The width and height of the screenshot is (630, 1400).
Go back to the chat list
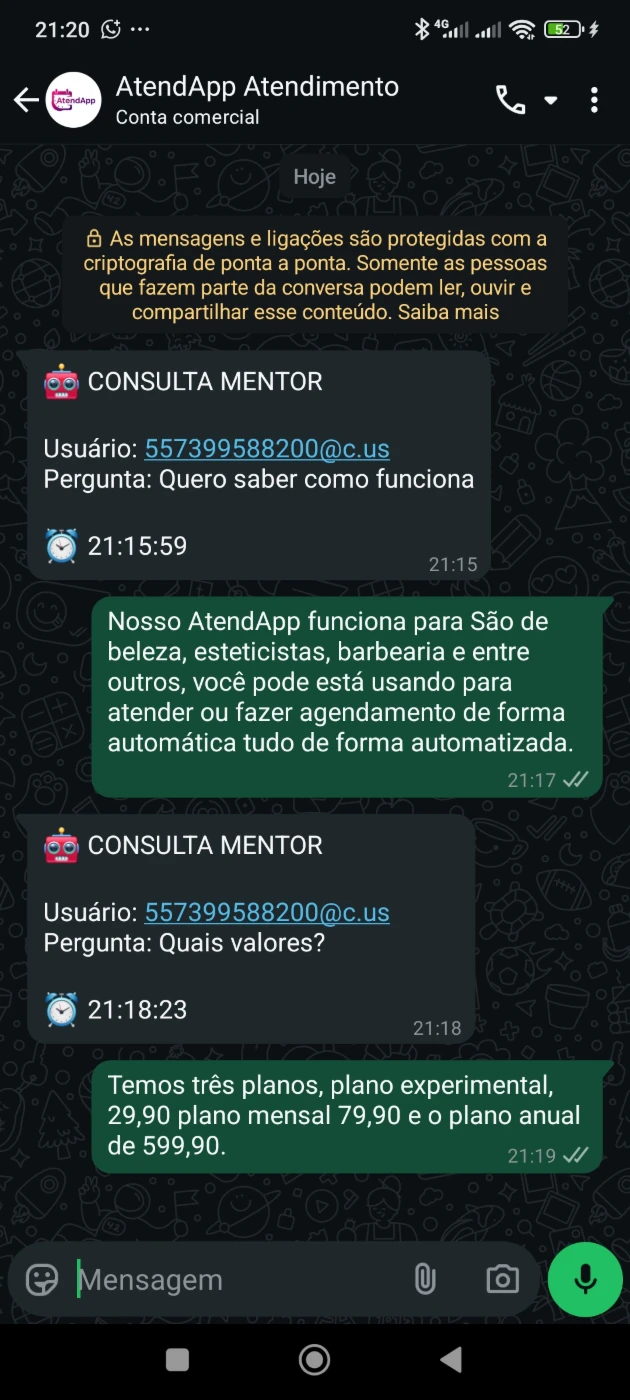click(x=26, y=100)
